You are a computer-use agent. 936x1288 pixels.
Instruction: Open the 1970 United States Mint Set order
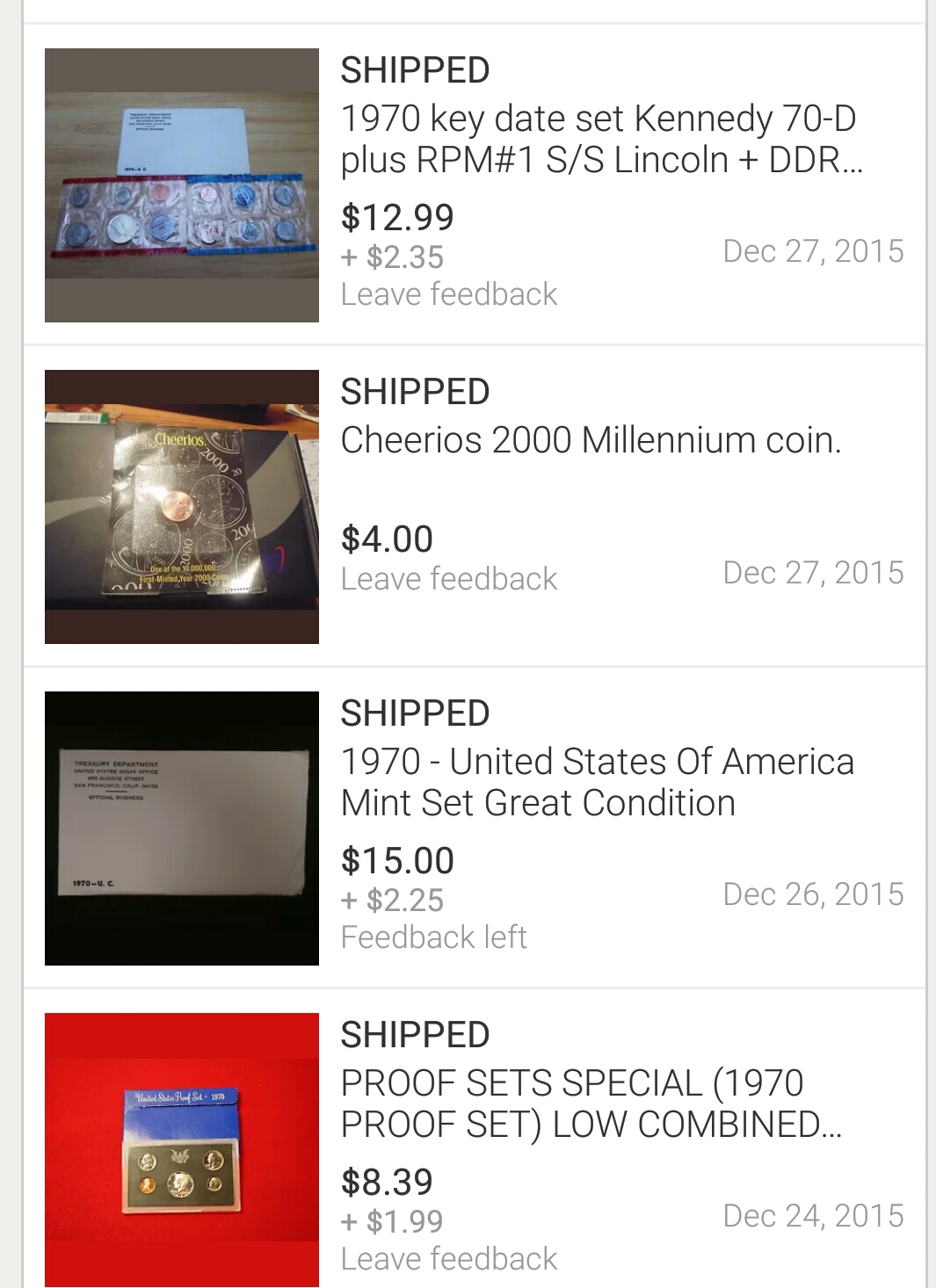(x=597, y=782)
